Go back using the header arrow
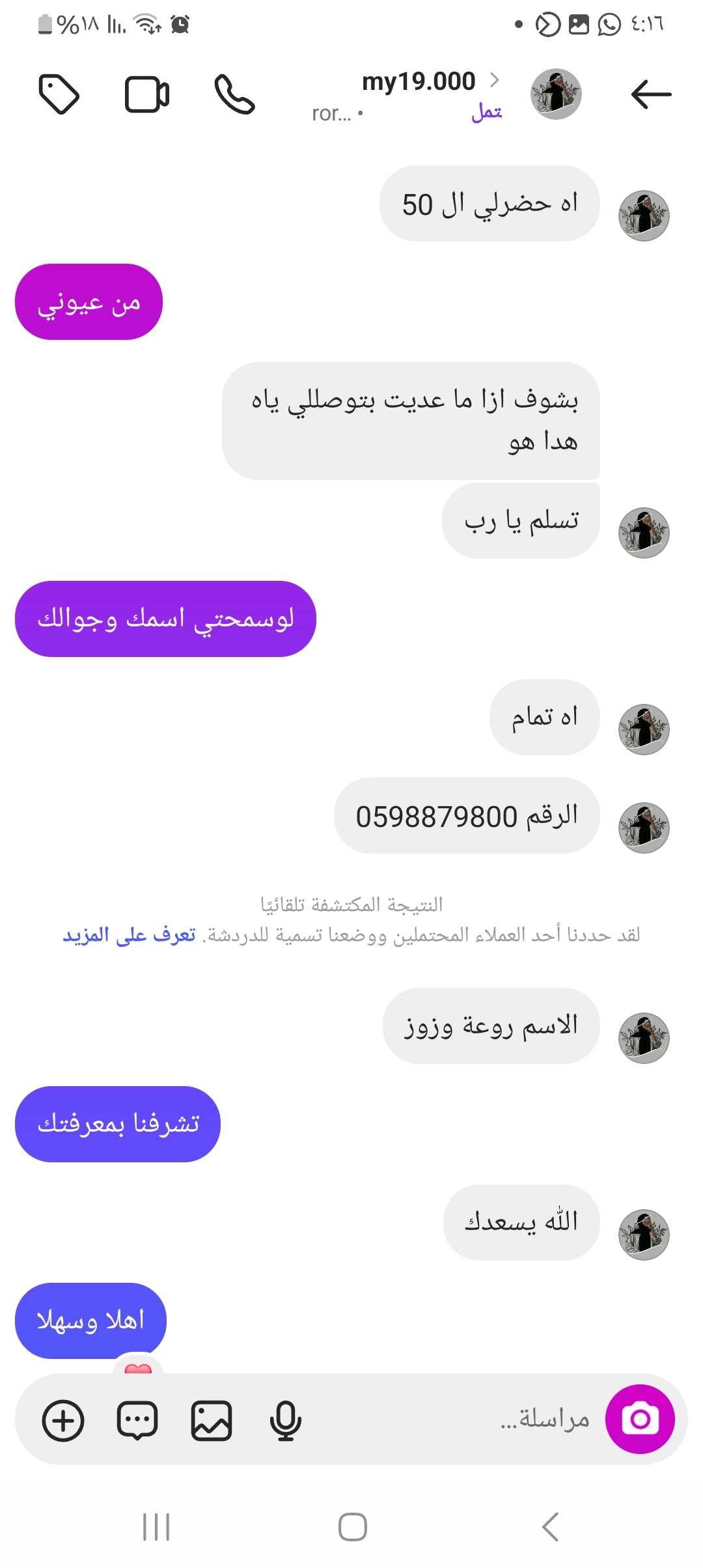The width and height of the screenshot is (703, 1568). 651,94
